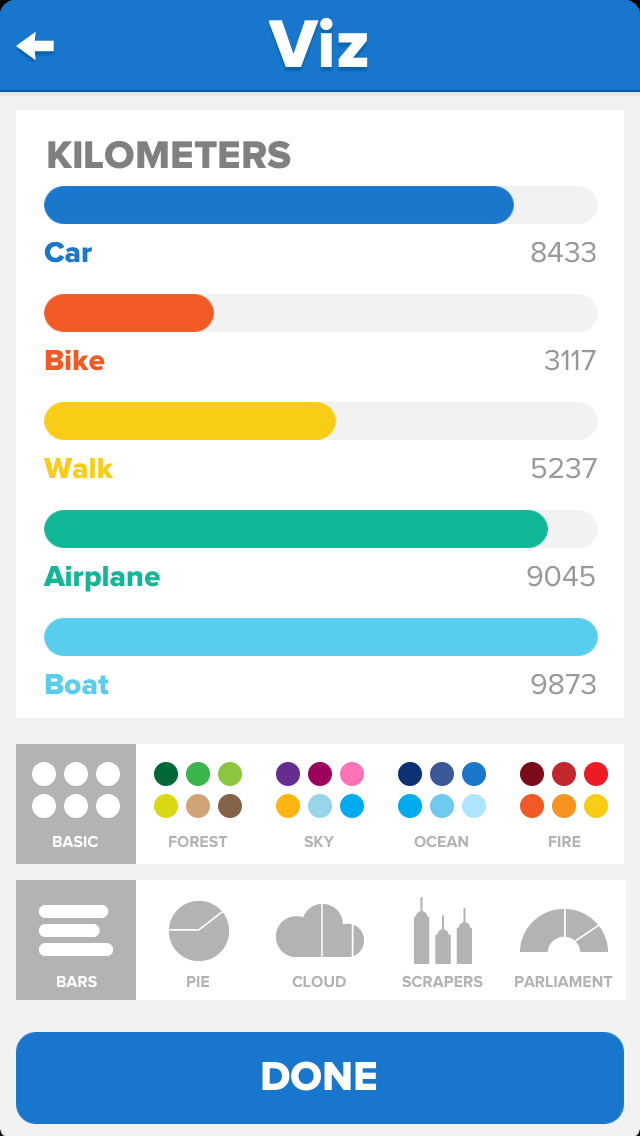Pick the Sky color palette
This screenshot has height=1136, width=640.
pos(320,803)
